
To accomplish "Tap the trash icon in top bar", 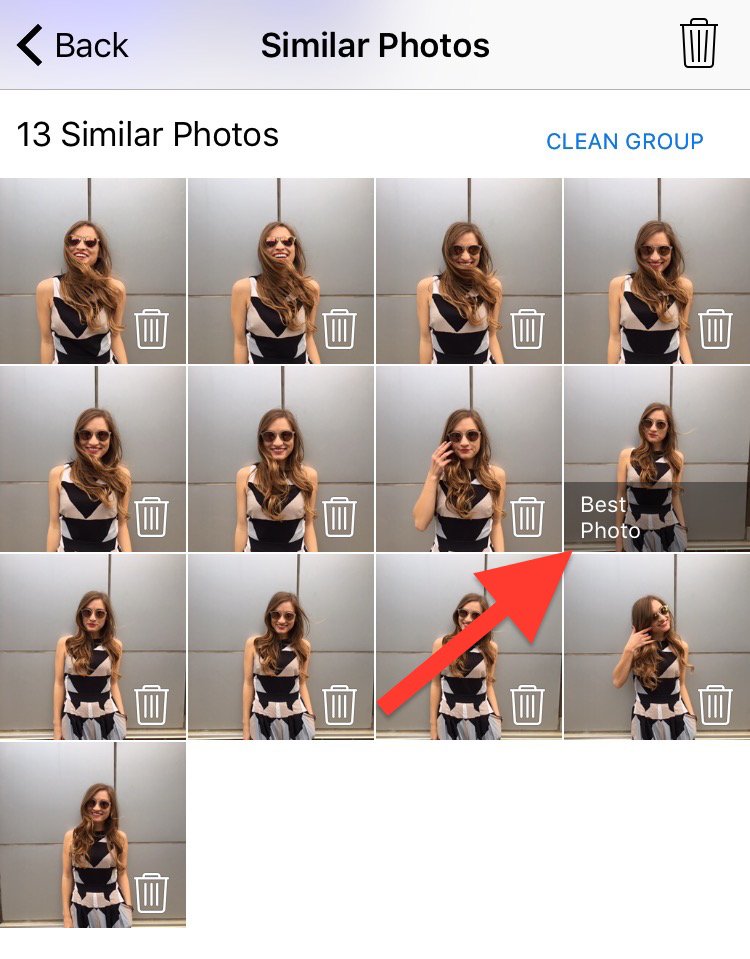I will point(698,44).
